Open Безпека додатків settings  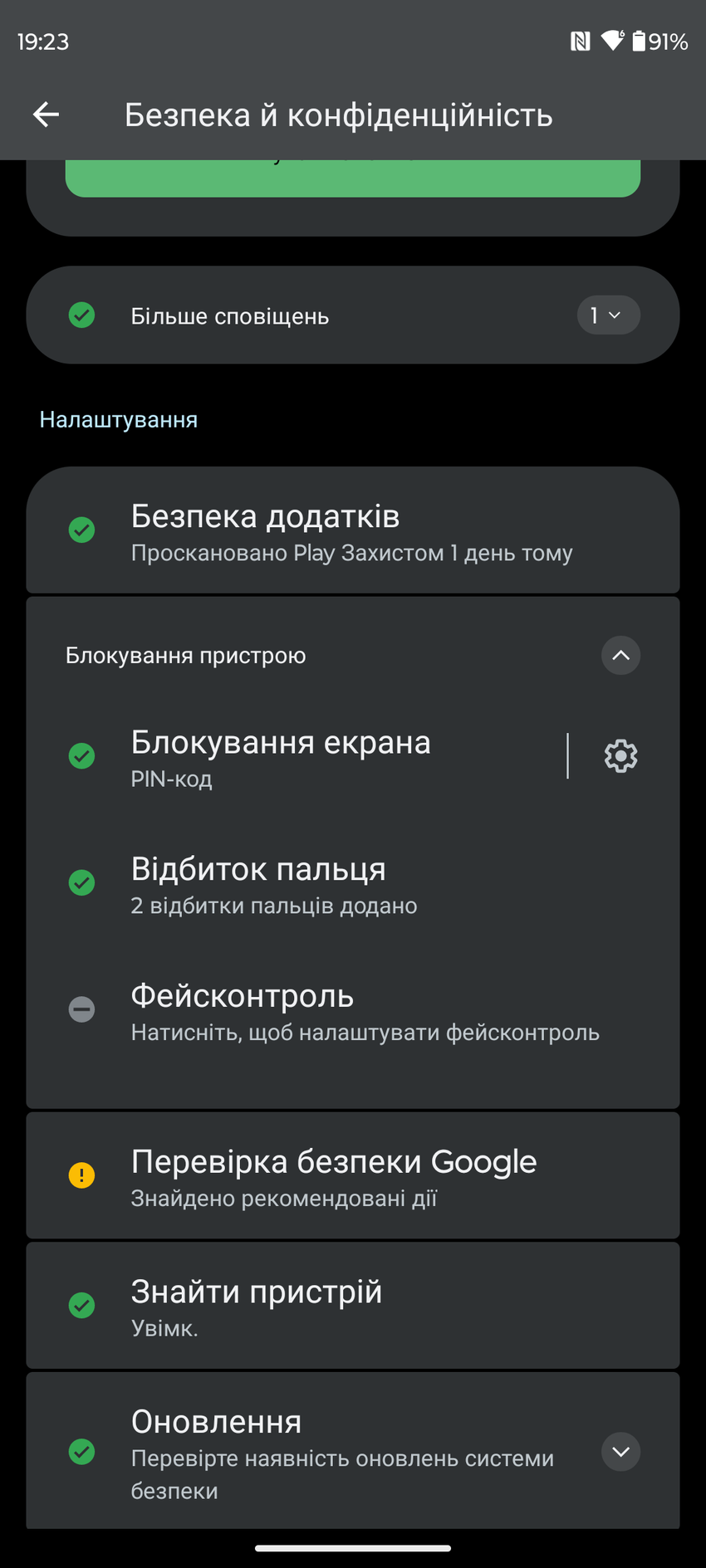coord(352,531)
